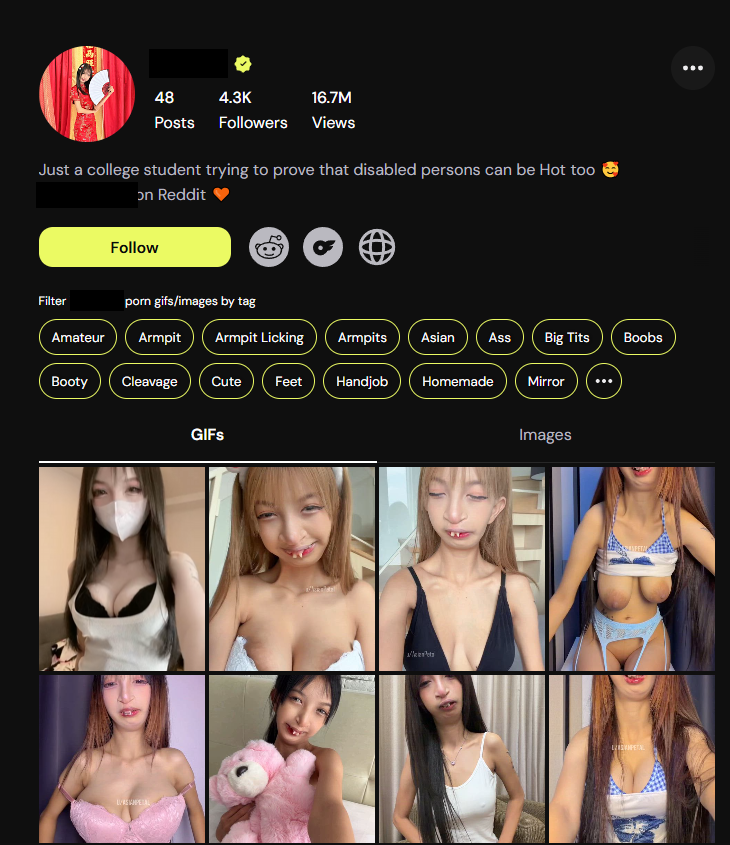Follow this creator
Image resolution: width=730 pixels, height=845 pixels.
(x=135, y=247)
